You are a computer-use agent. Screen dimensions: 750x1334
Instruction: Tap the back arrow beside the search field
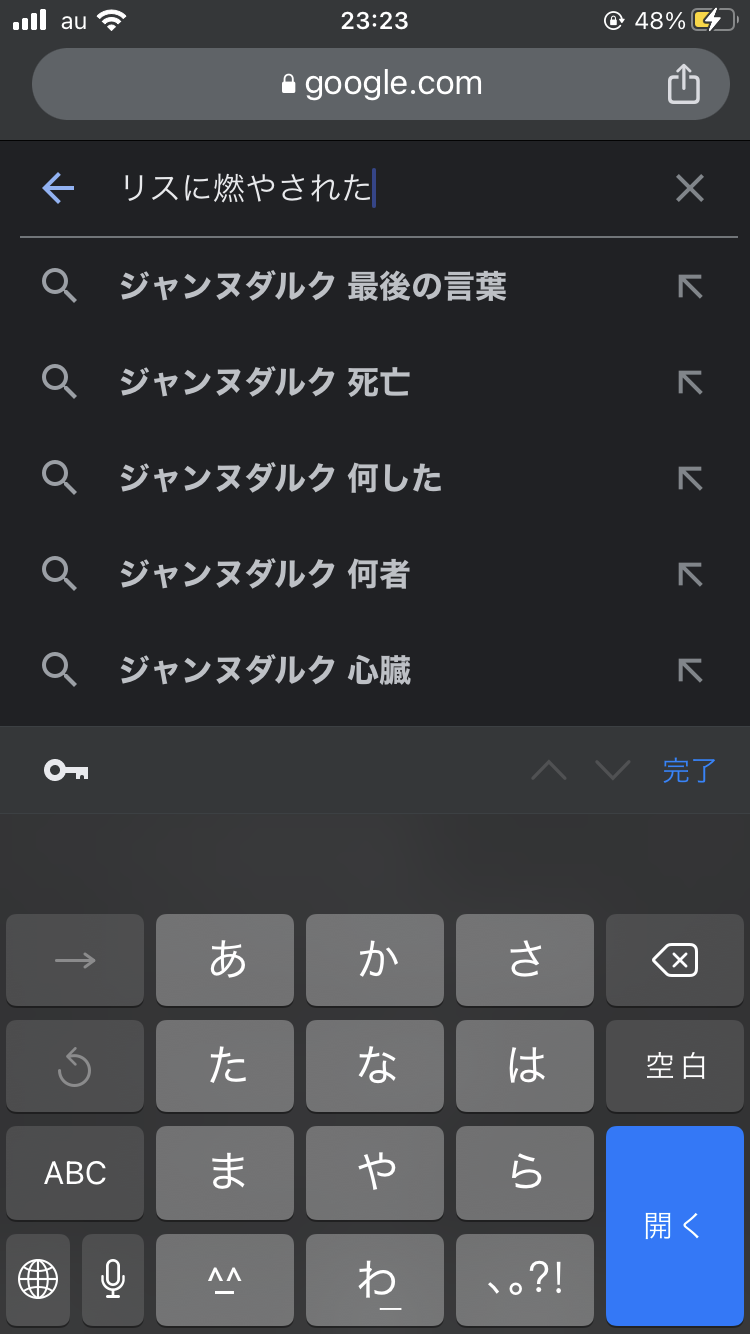(x=59, y=188)
